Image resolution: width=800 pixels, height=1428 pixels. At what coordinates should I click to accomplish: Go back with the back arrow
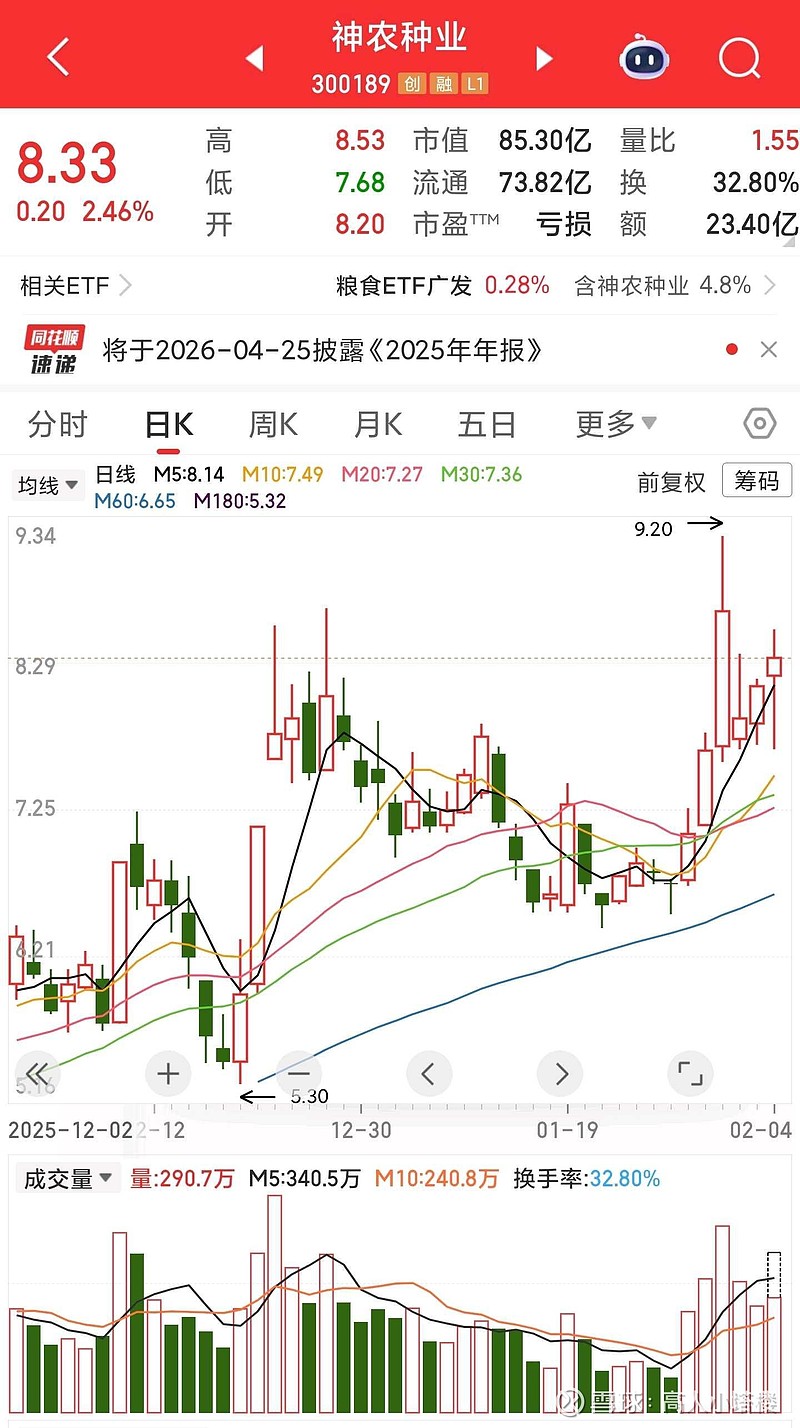pos(57,58)
